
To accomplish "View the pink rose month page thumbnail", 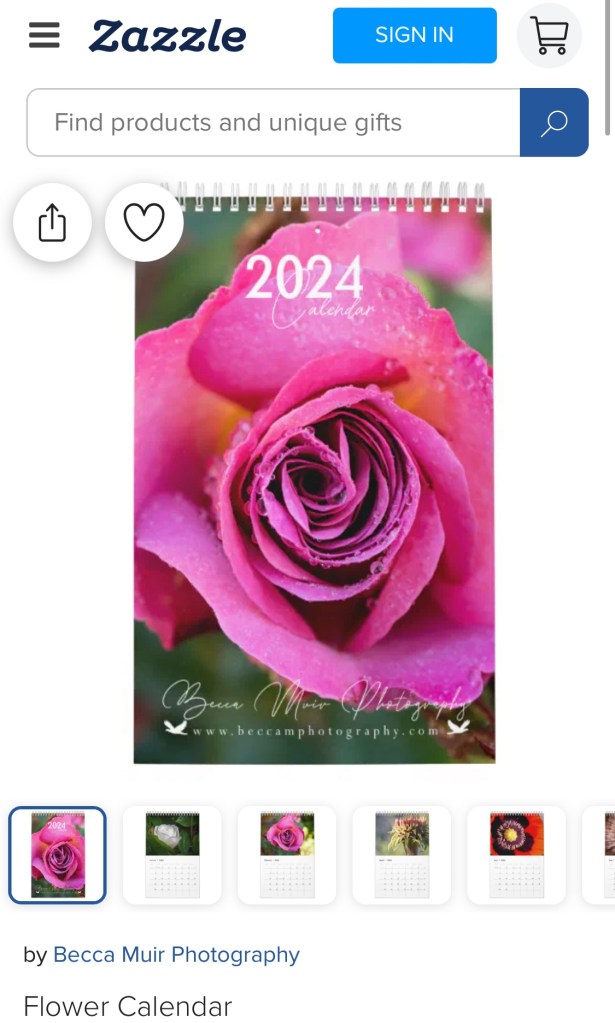I will (x=287, y=855).
